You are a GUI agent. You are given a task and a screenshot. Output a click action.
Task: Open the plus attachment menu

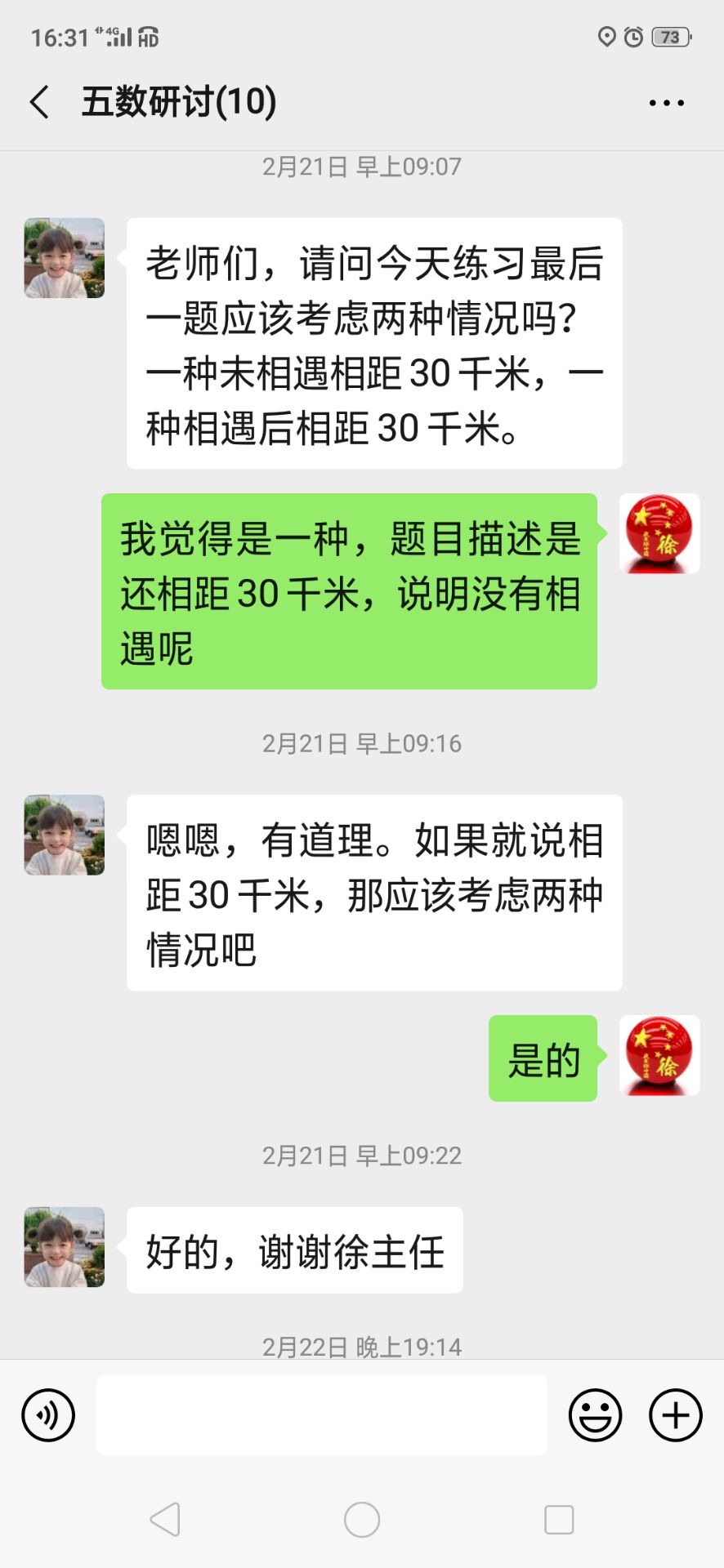pos(675,1415)
